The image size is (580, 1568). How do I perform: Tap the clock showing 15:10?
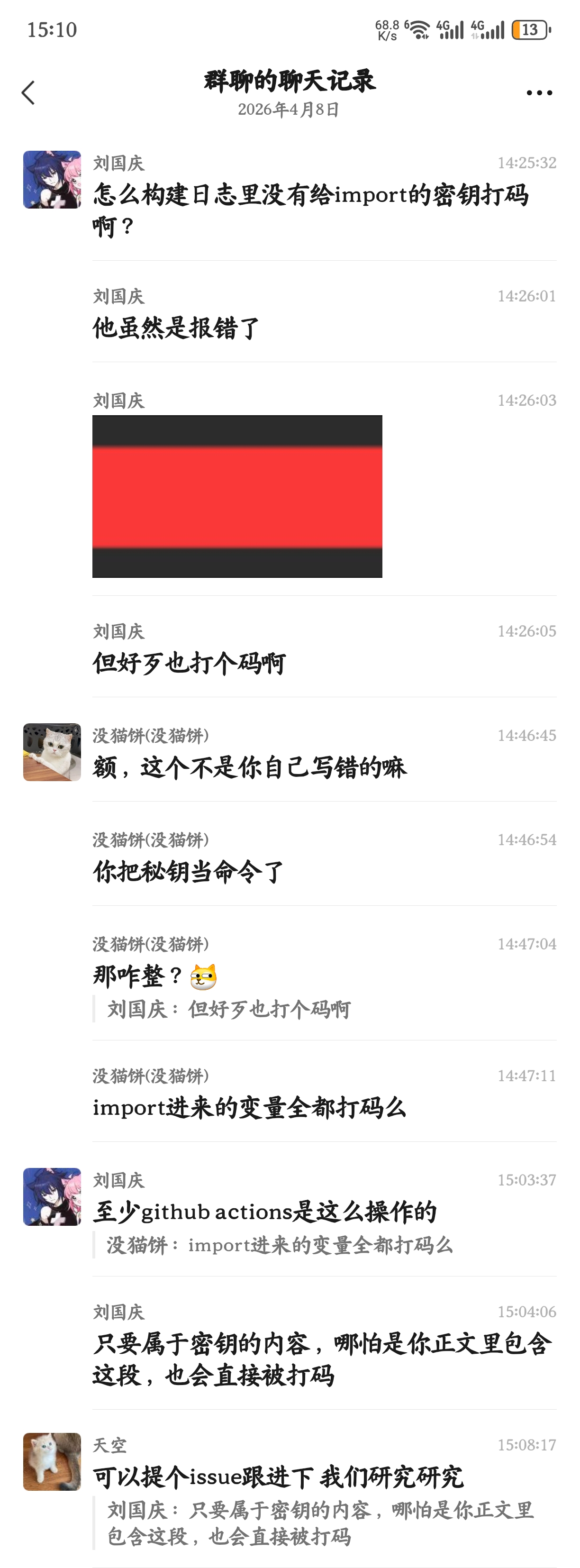pos(51,28)
